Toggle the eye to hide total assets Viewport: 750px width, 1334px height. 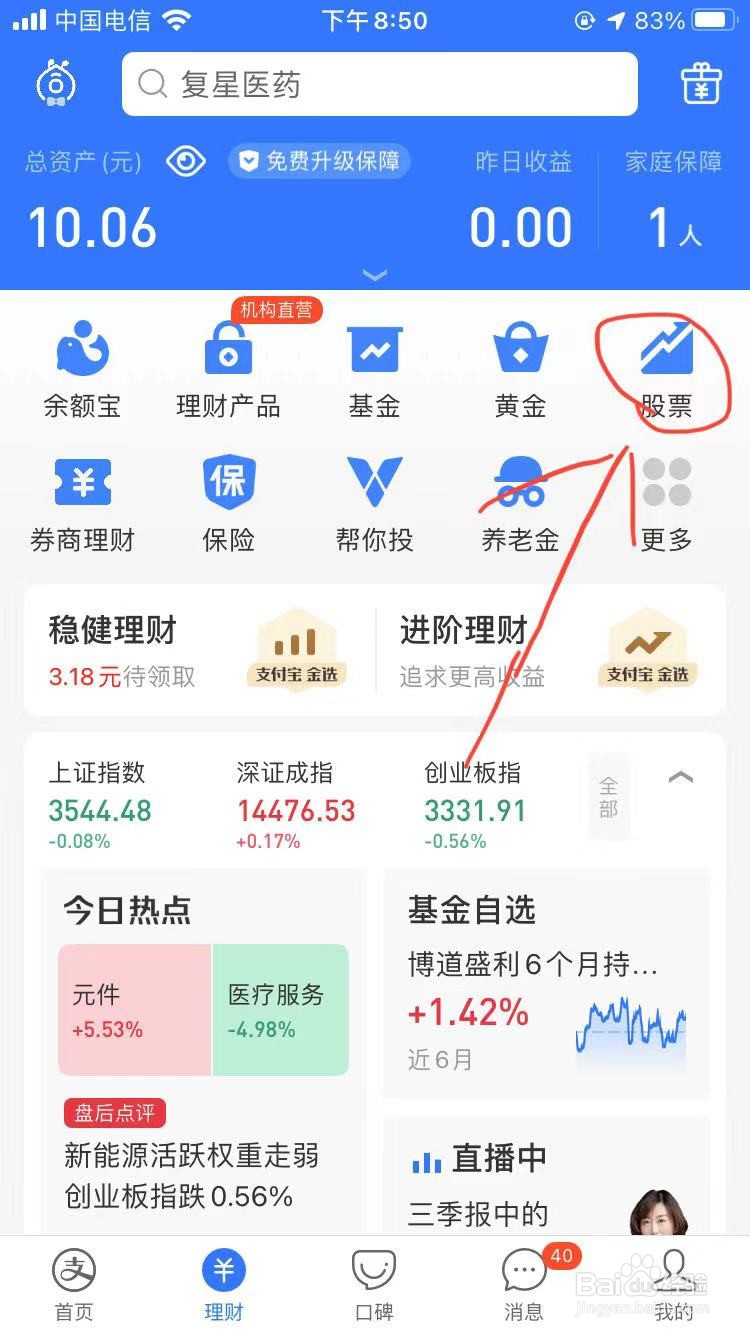tap(186, 161)
